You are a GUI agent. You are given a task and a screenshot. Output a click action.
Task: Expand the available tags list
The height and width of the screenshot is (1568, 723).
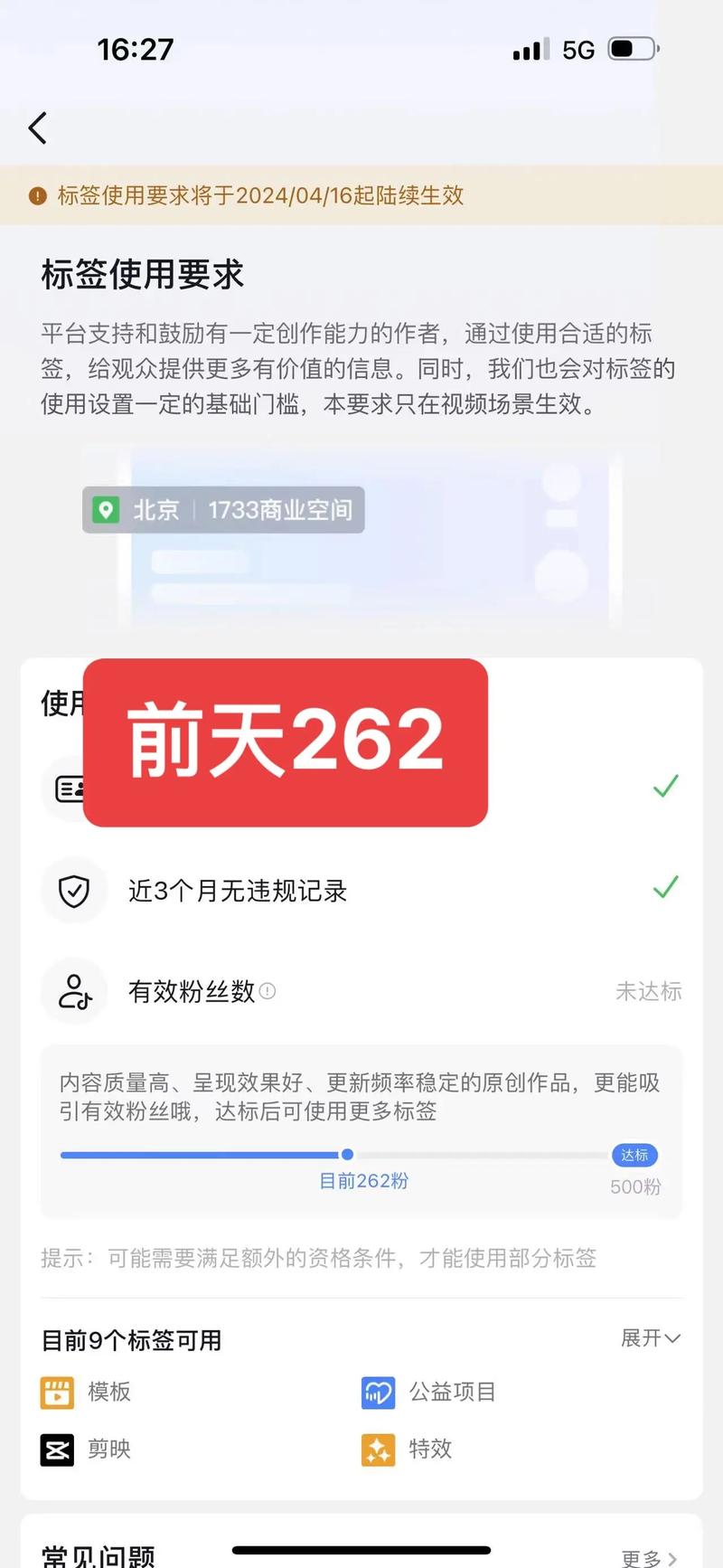(x=650, y=1338)
